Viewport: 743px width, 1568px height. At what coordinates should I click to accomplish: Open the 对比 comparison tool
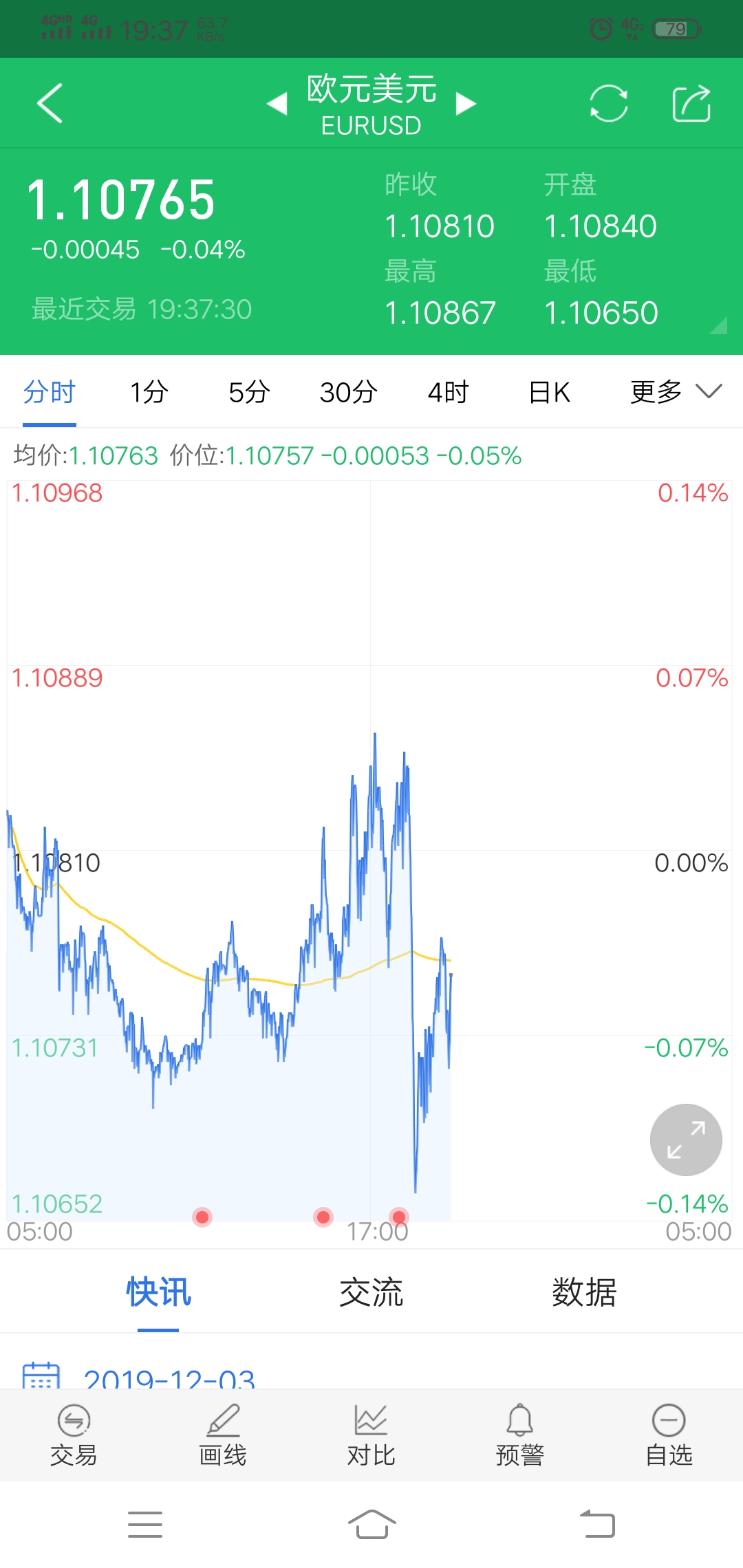371,1435
